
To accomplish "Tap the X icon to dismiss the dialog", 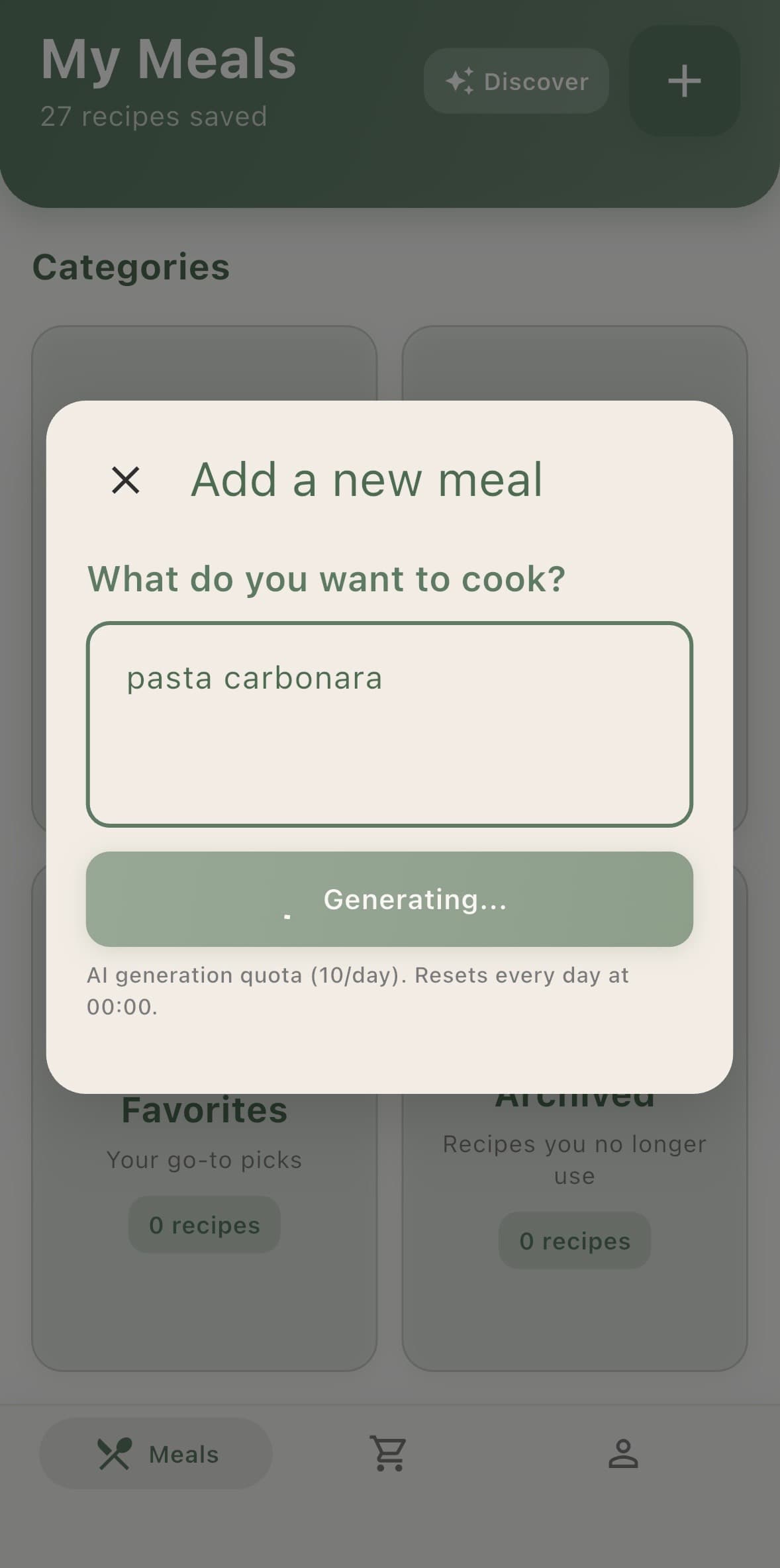I will tap(125, 479).
